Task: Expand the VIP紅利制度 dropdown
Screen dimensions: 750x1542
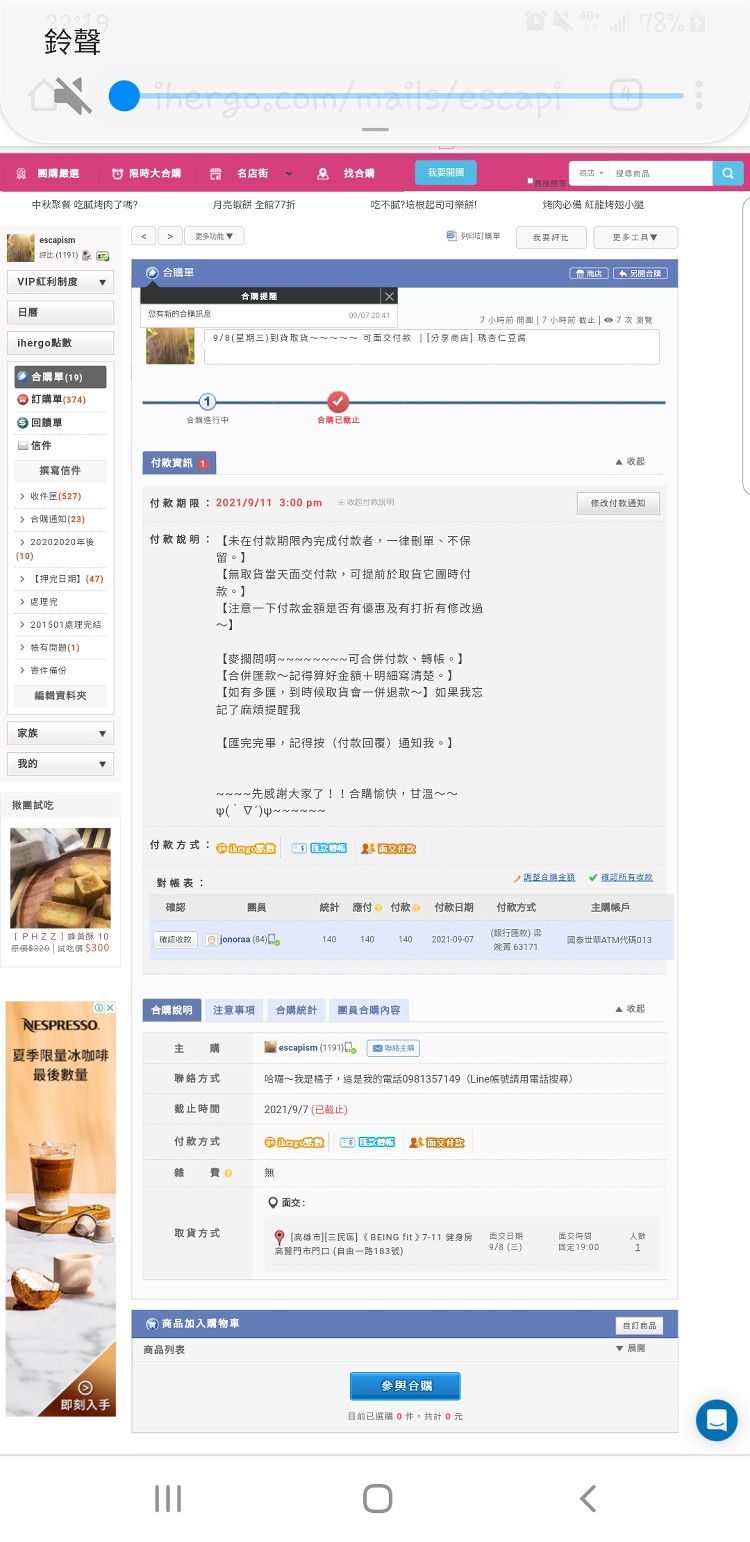Action: point(60,282)
